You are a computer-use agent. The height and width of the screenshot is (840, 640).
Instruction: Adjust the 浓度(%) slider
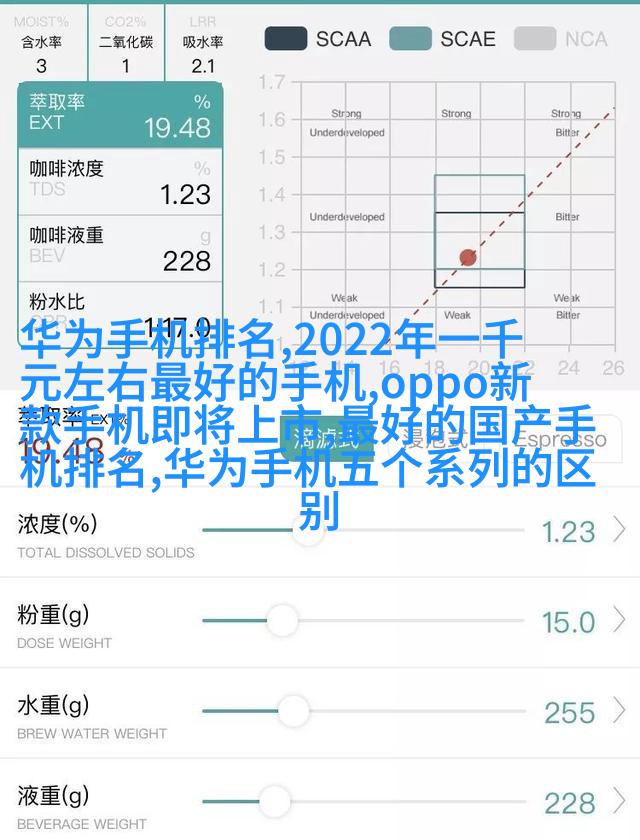[x=306, y=529]
